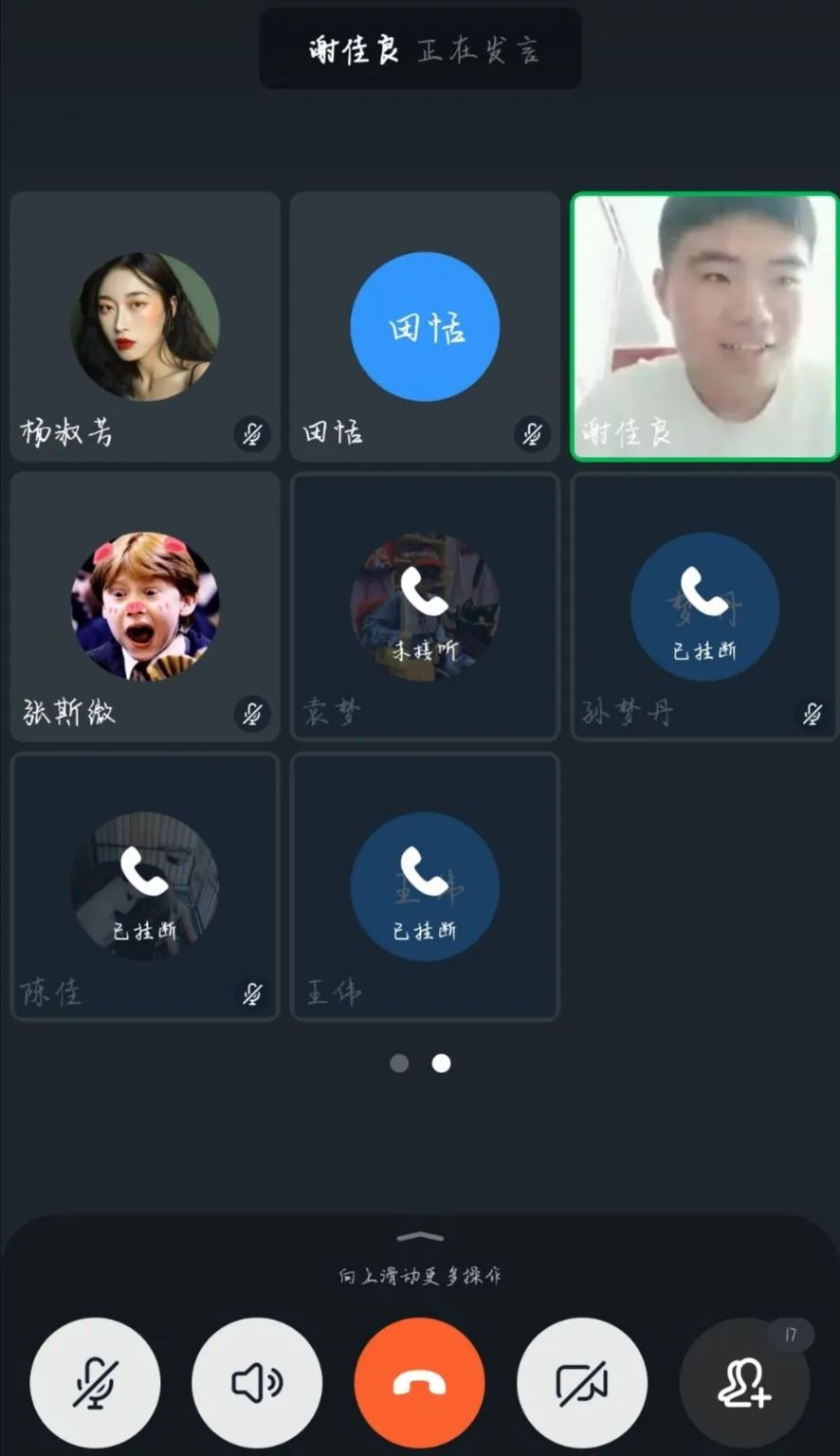Toggle the microphone mute button

point(95,1383)
